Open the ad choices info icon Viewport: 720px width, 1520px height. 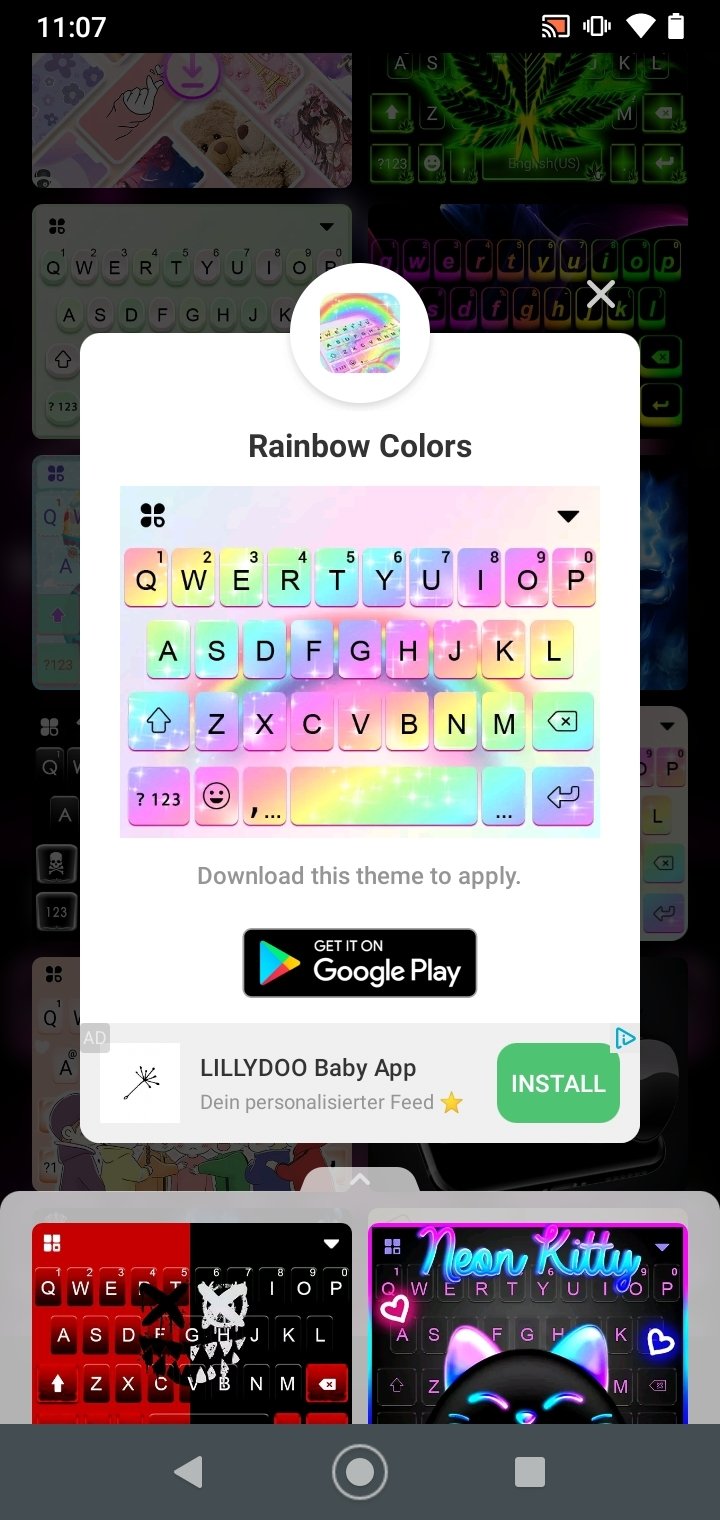[x=625, y=1038]
